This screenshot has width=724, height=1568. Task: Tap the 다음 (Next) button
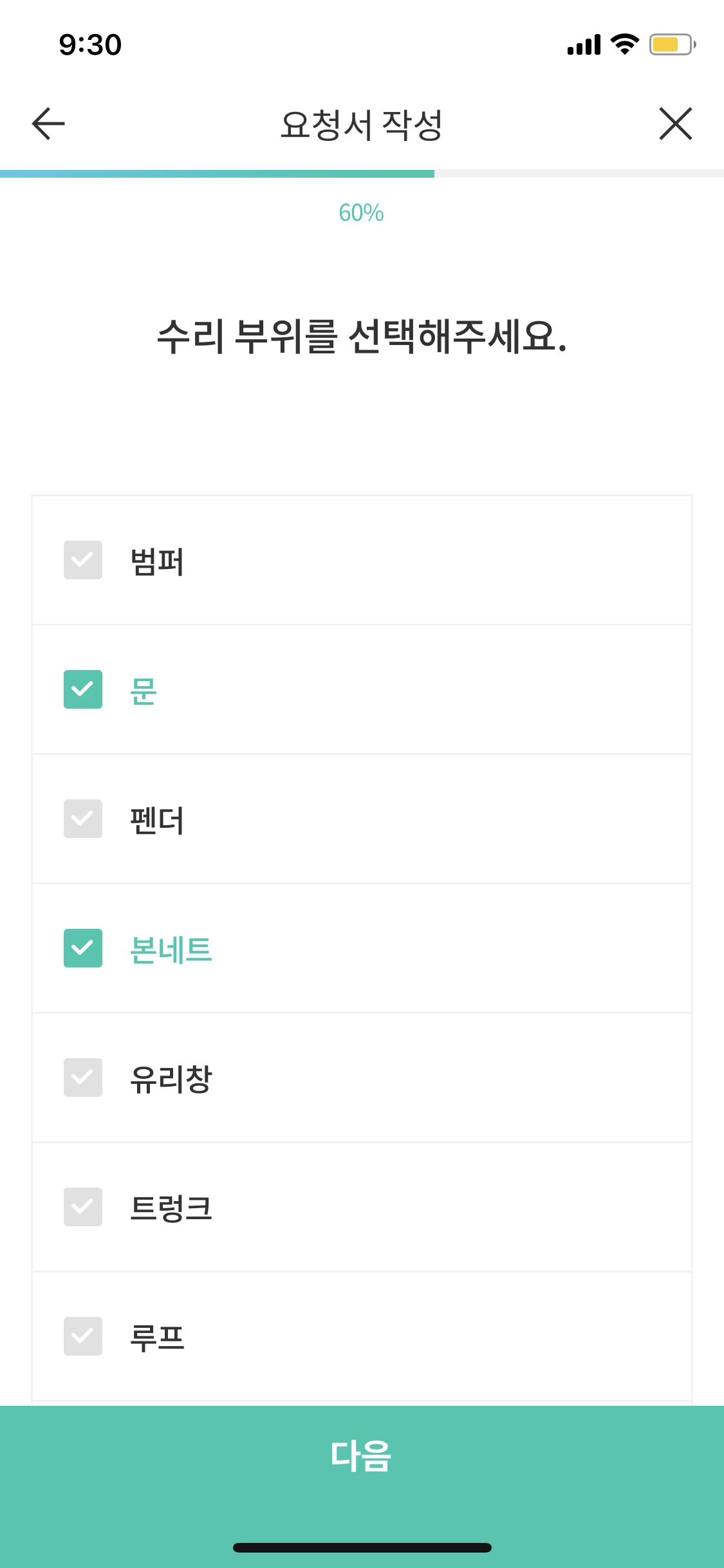tap(362, 1454)
